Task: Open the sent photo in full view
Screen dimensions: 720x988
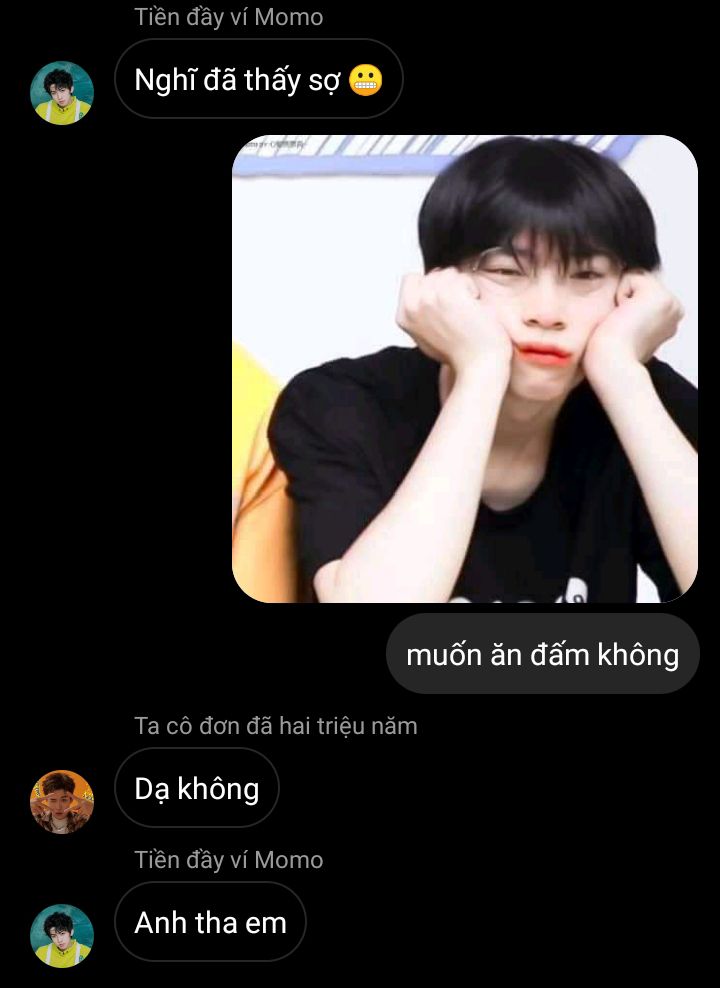Action: coord(465,369)
